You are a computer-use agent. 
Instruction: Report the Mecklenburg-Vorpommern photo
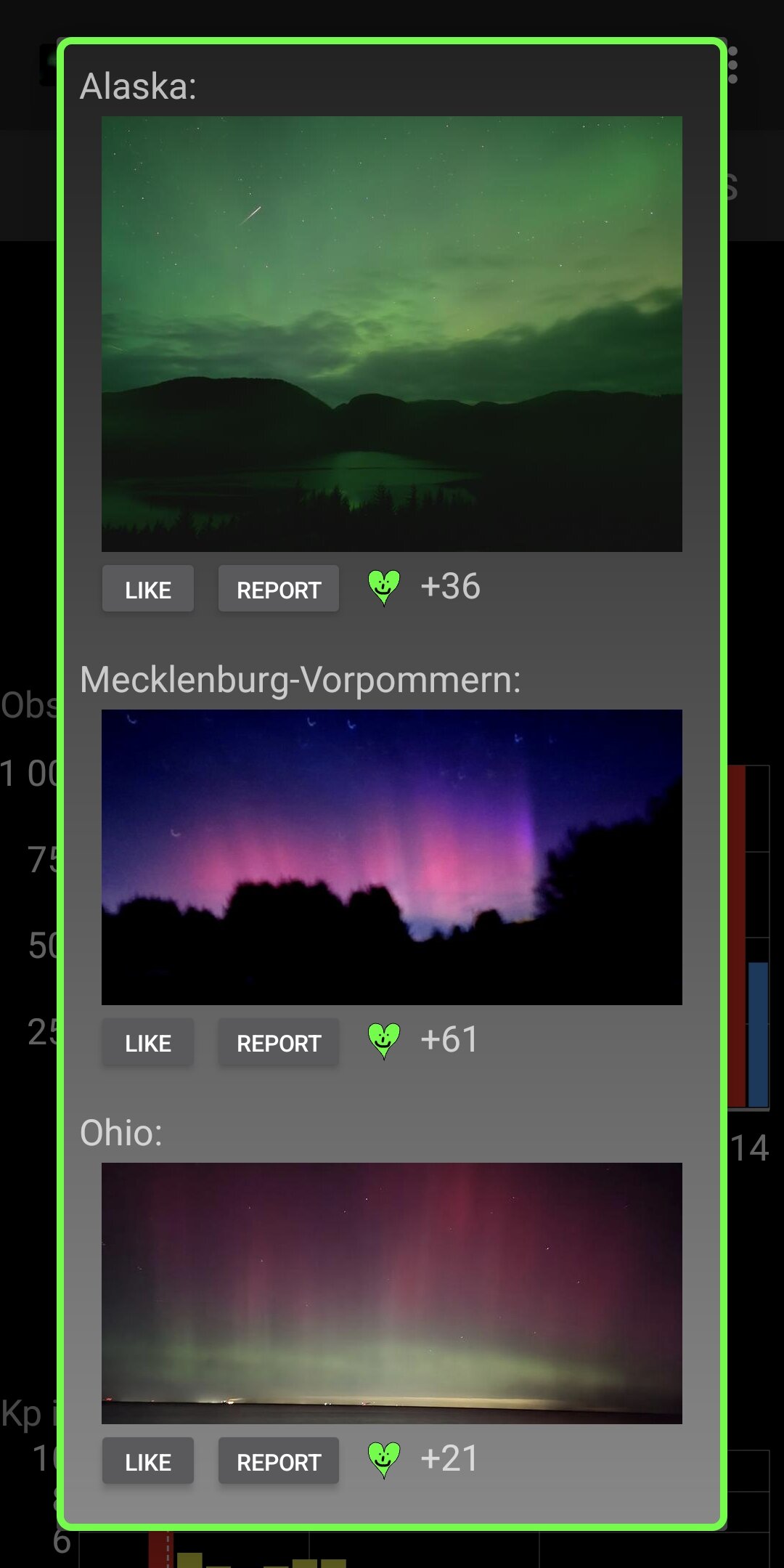279,1042
